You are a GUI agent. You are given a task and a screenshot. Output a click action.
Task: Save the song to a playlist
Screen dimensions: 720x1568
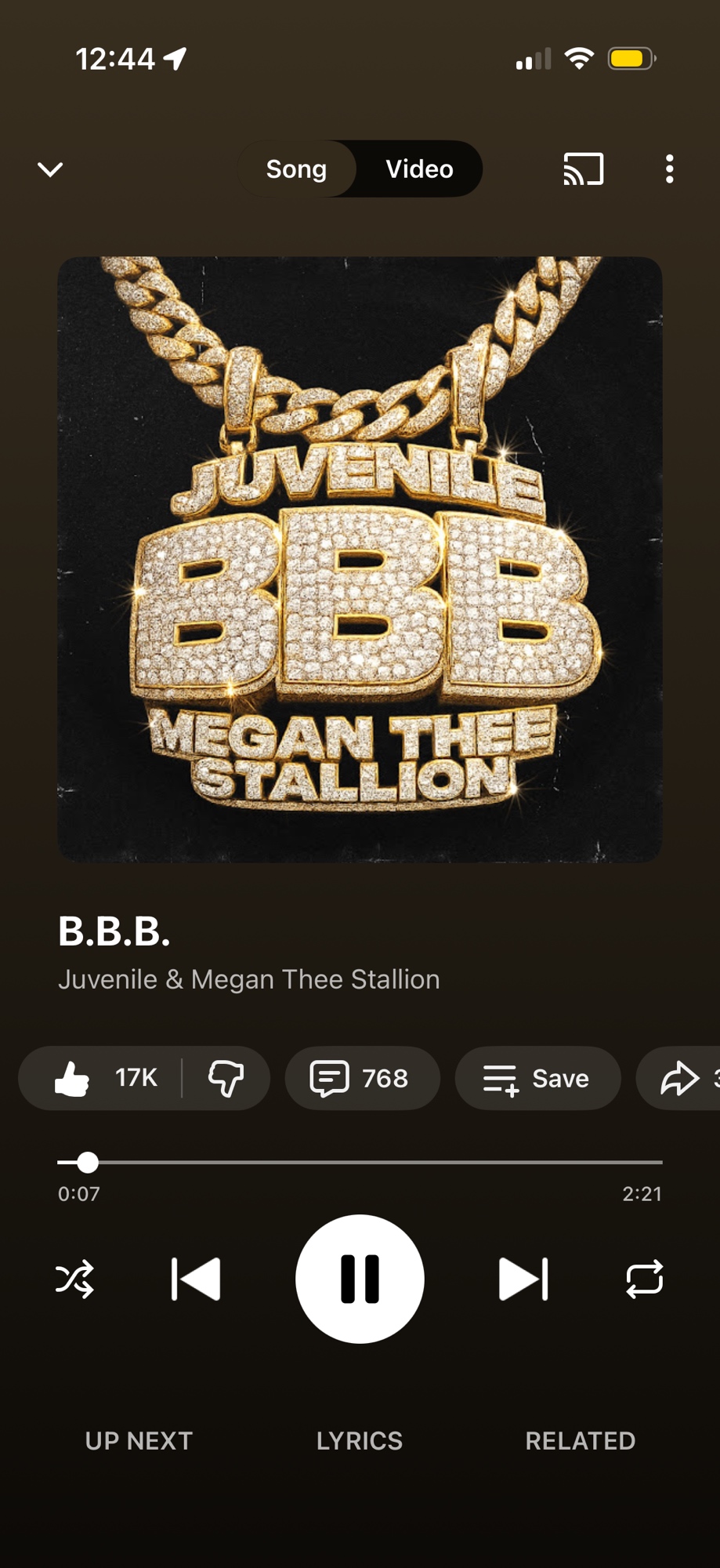point(537,1078)
